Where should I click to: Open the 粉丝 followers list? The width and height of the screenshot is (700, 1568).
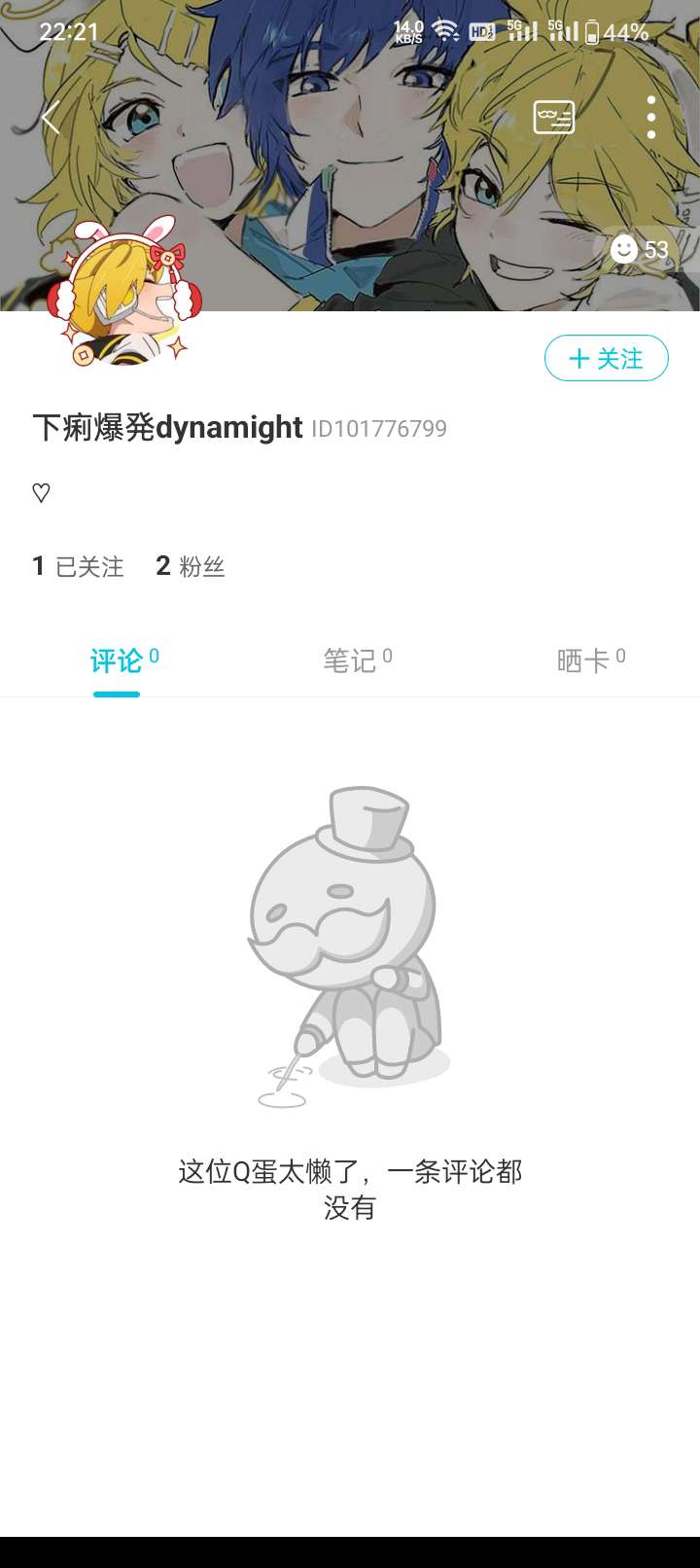[191, 566]
